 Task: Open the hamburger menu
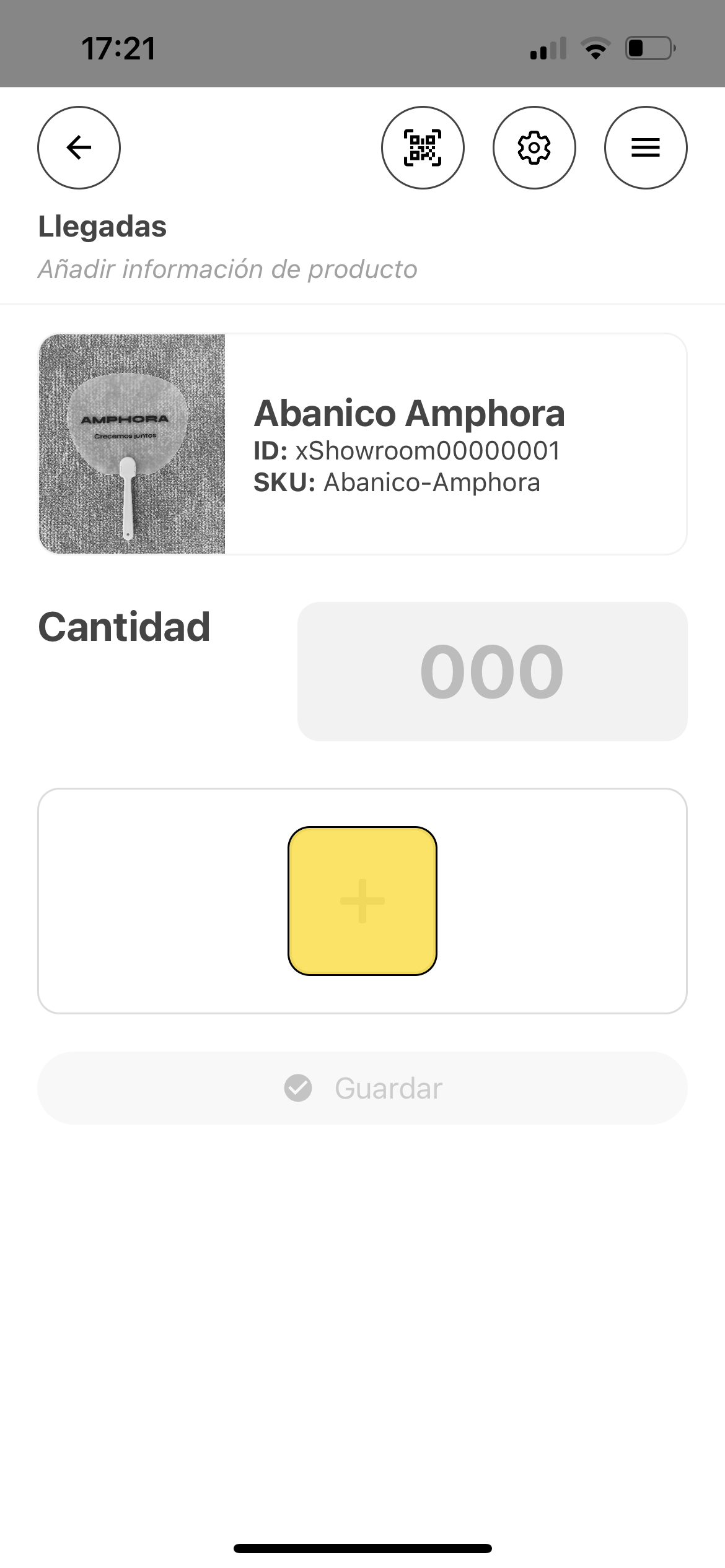coord(646,147)
